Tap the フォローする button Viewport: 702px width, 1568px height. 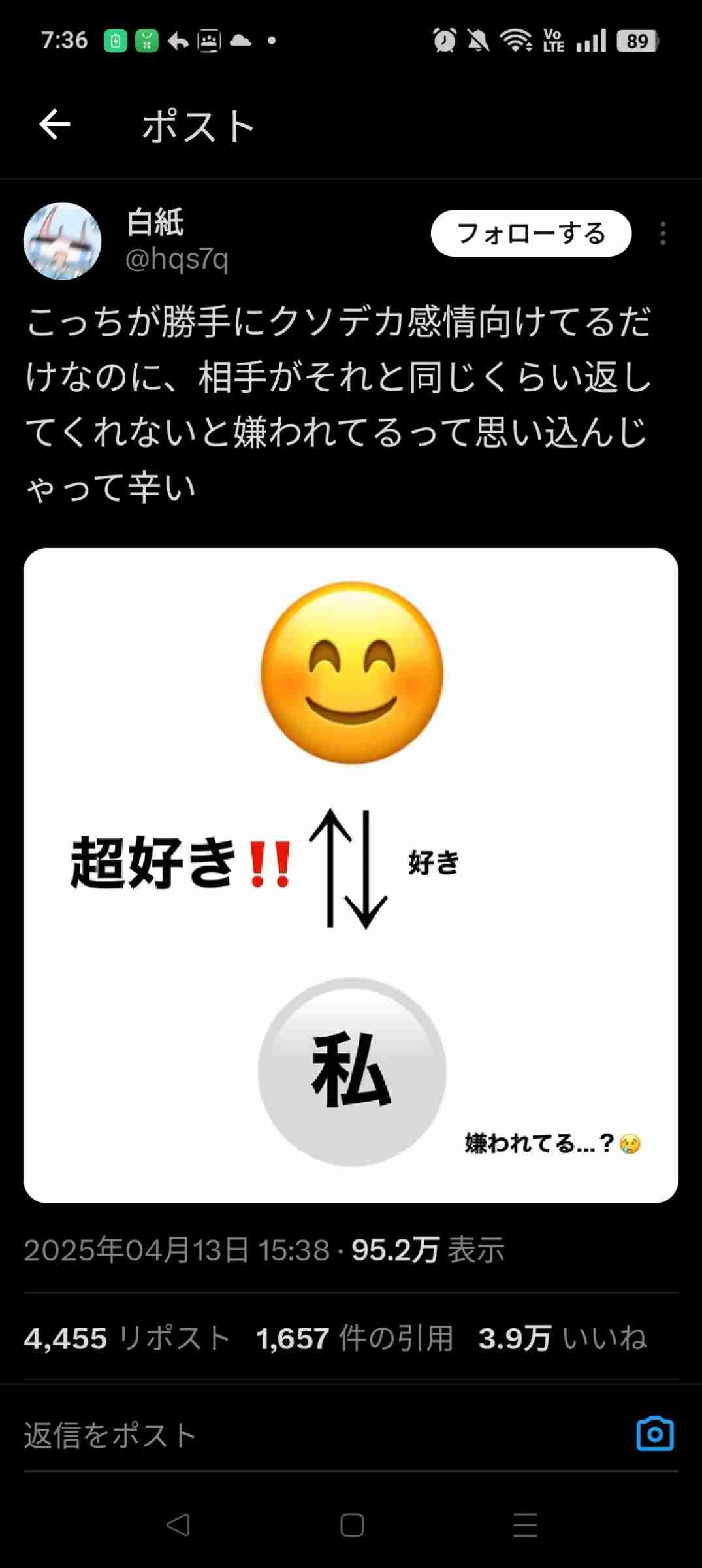tap(531, 233)
